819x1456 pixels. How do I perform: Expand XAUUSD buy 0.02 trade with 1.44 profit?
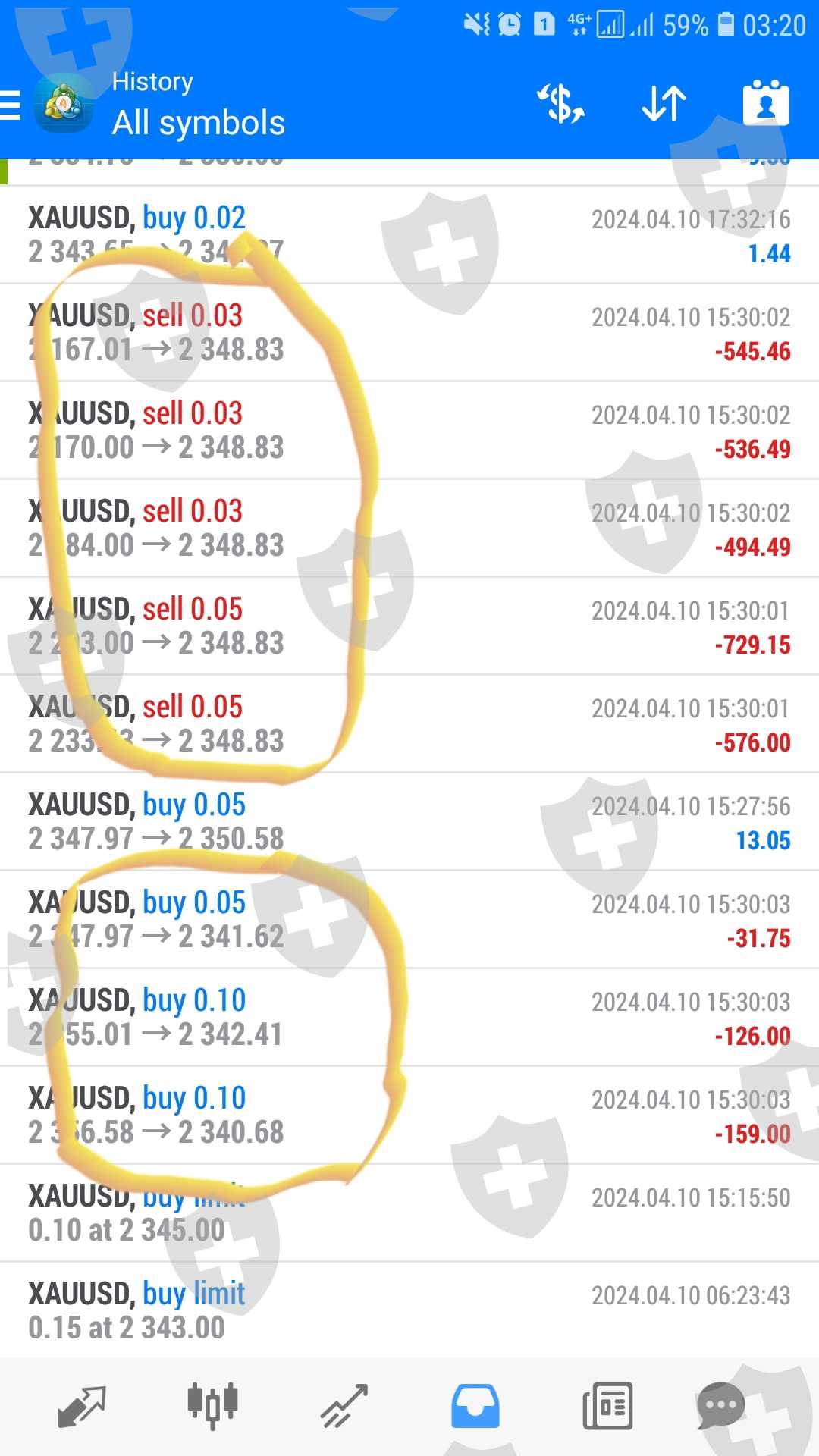[409, 235]
